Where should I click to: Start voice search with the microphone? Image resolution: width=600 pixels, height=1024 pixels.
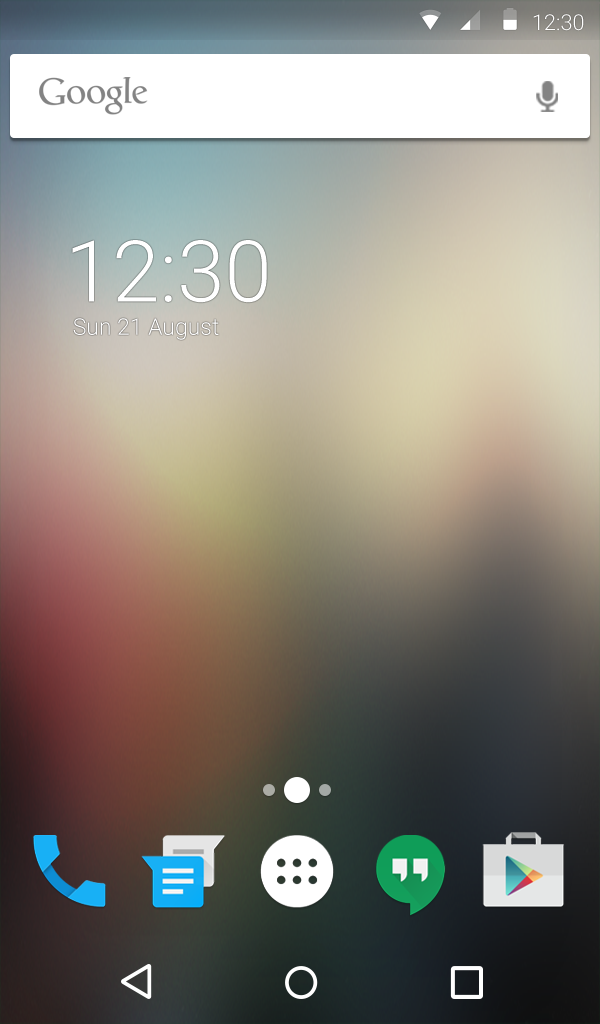pyautogui.click(x=546, y=96)
